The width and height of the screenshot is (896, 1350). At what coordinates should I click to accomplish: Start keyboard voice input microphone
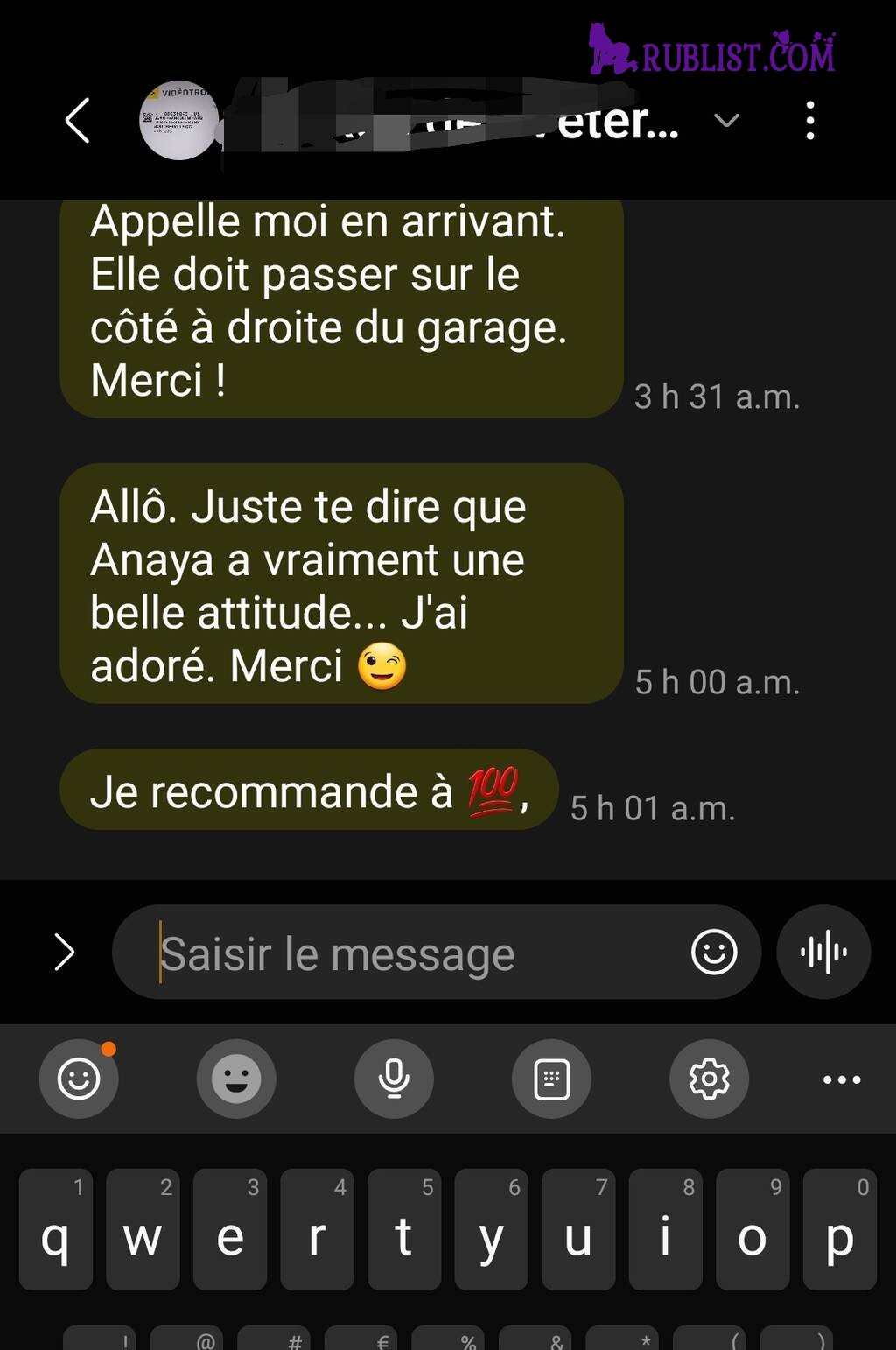tap(394, 1079)
